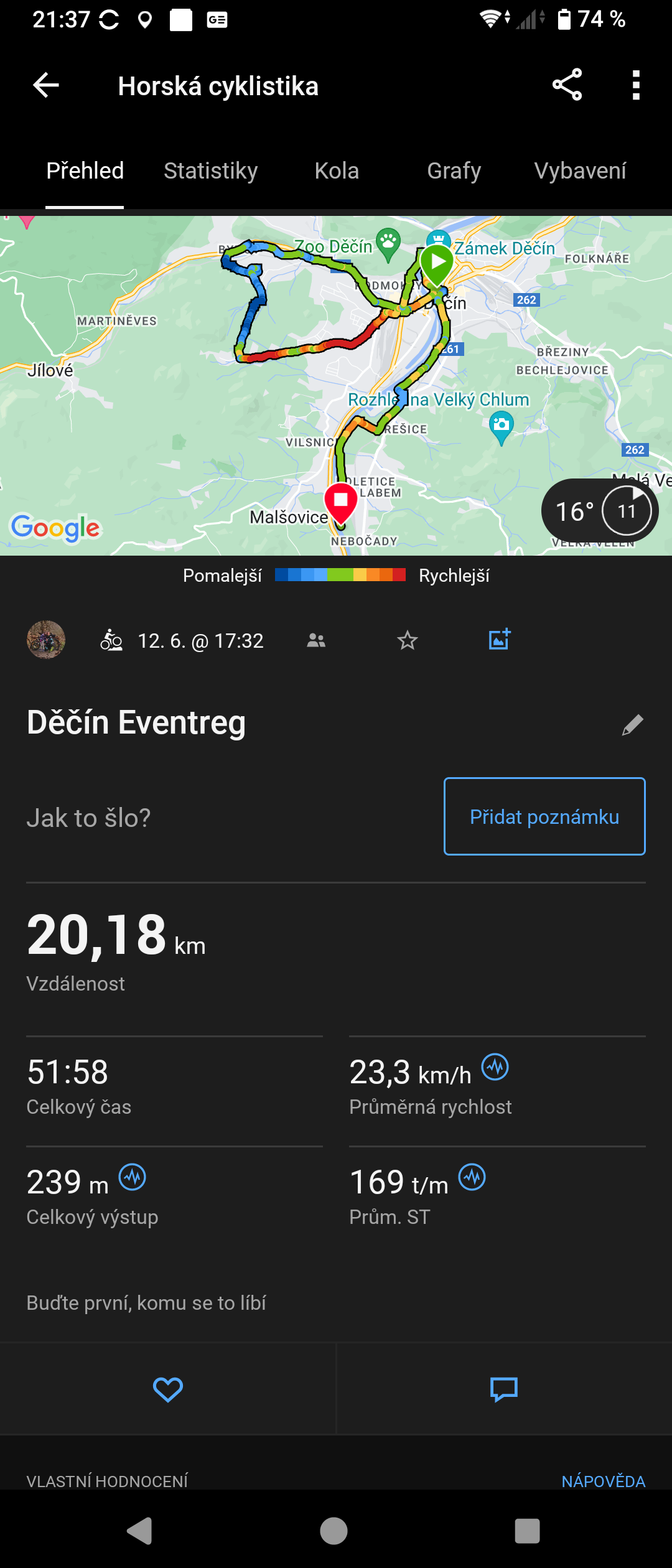672x1568 pixels.
Task: Open info icon beside Průměrná rychlost
Action: click(495, 1068)
